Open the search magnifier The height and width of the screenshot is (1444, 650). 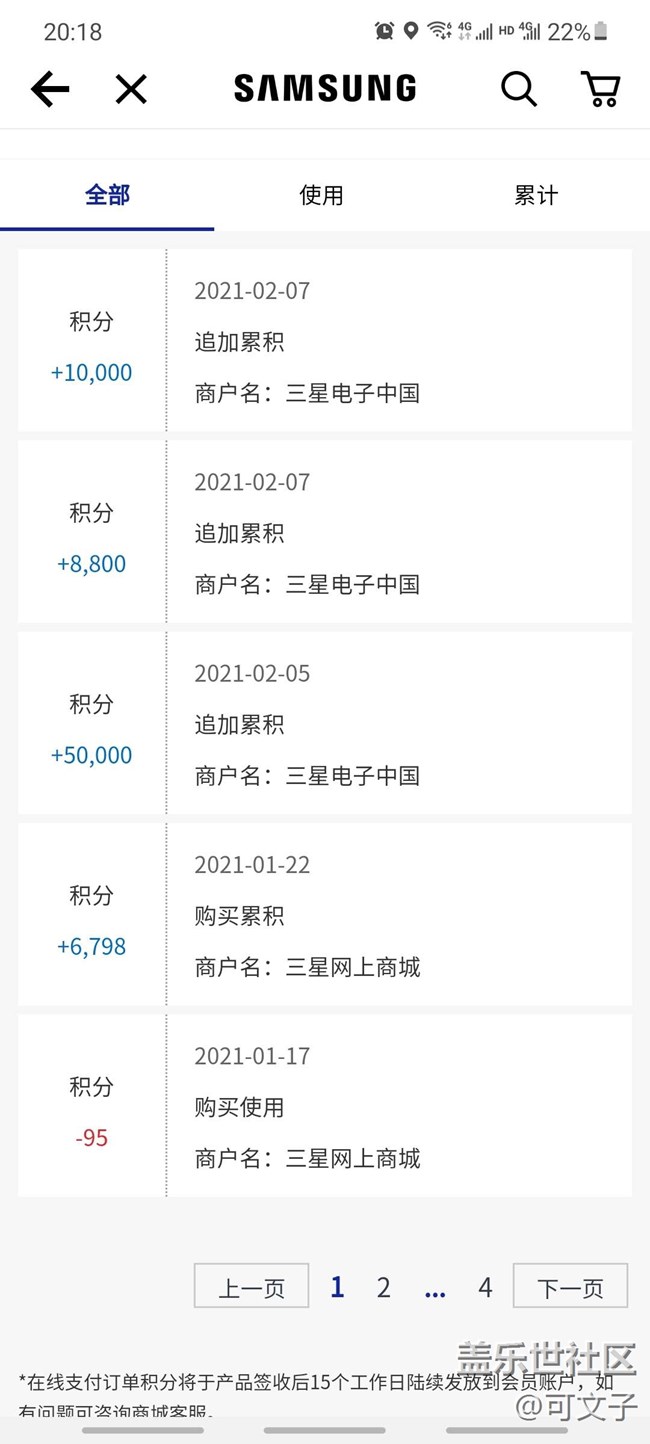pos(518,90)
